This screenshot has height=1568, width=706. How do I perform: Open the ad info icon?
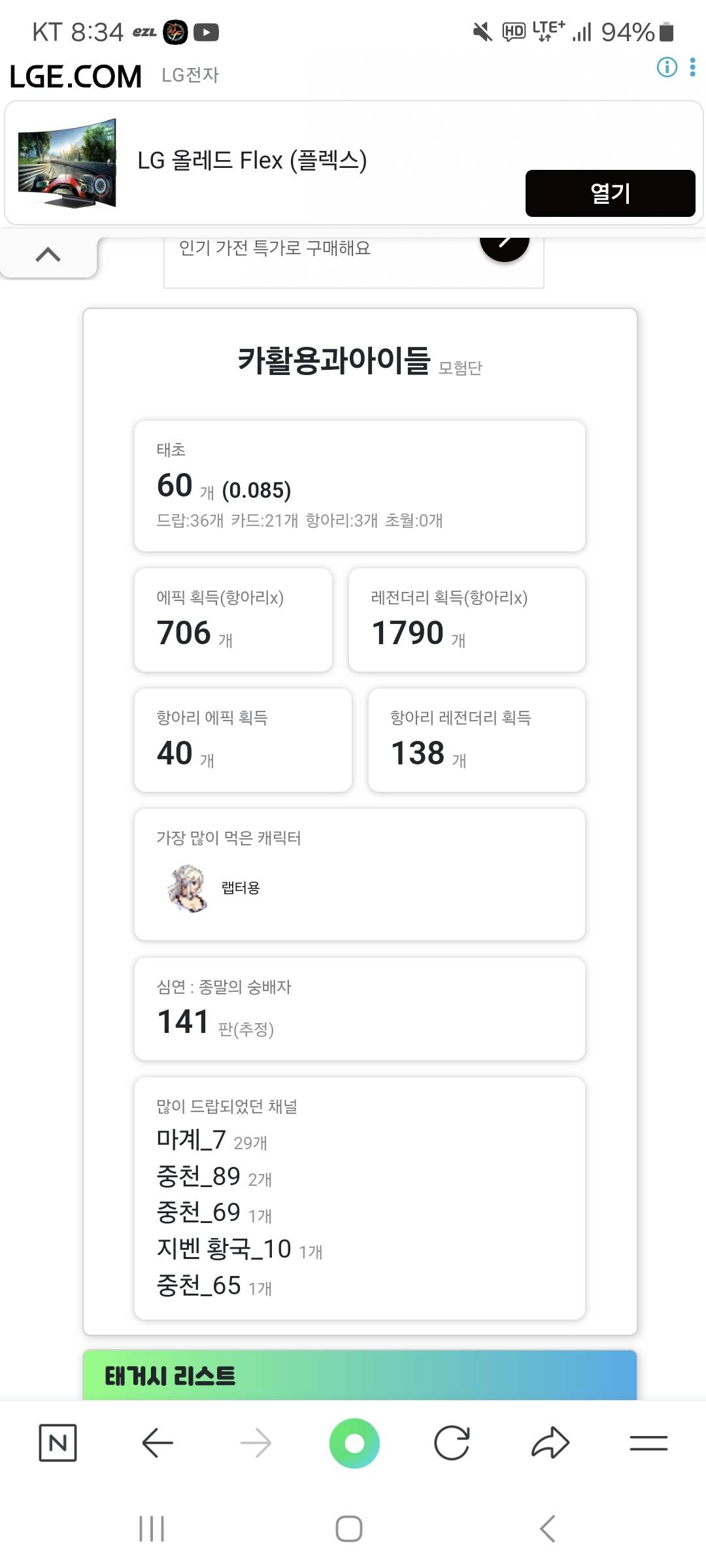pos(667,67)
